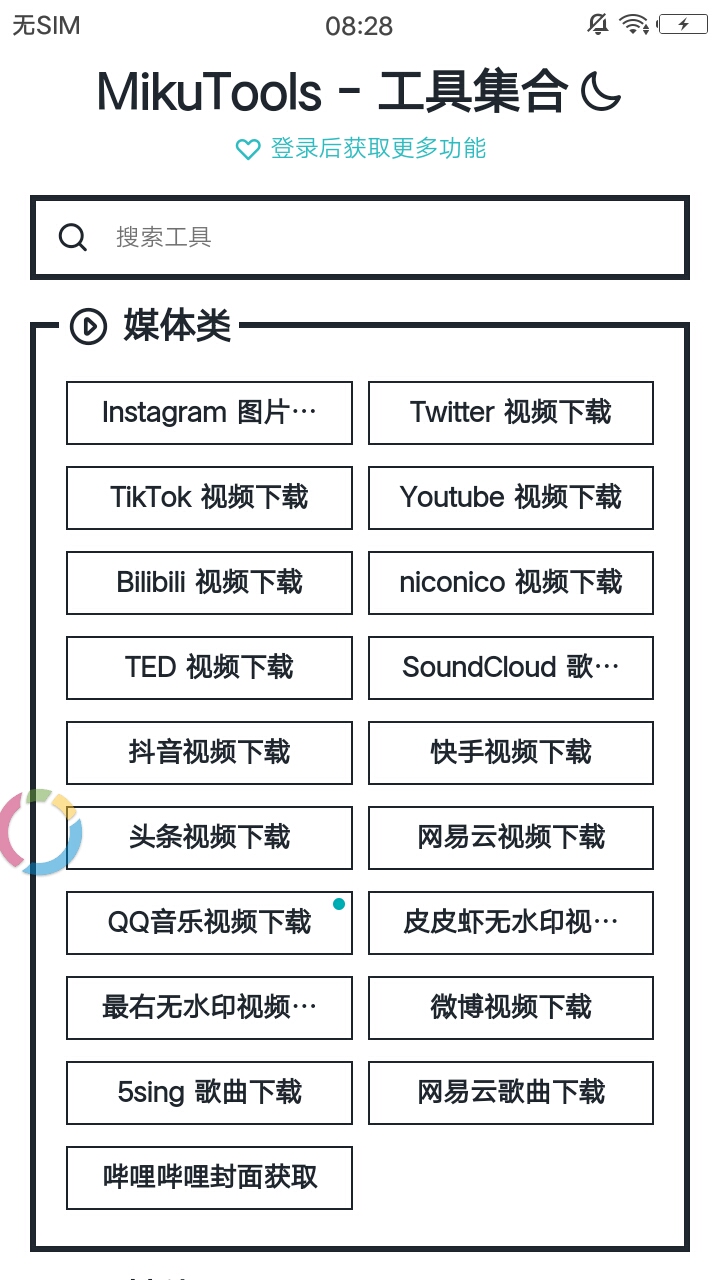Open Youtube 视频下载
The height and width of the screenshot is (1280, 720).
510,498
